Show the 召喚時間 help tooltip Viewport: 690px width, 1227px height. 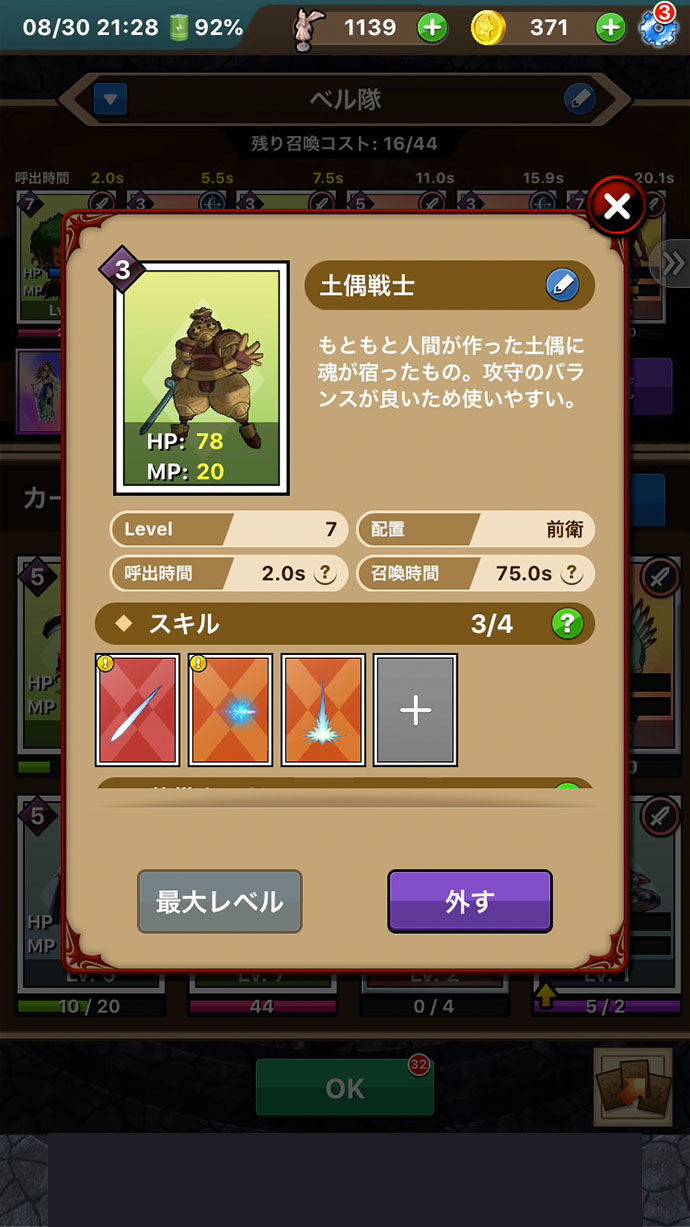572,574
